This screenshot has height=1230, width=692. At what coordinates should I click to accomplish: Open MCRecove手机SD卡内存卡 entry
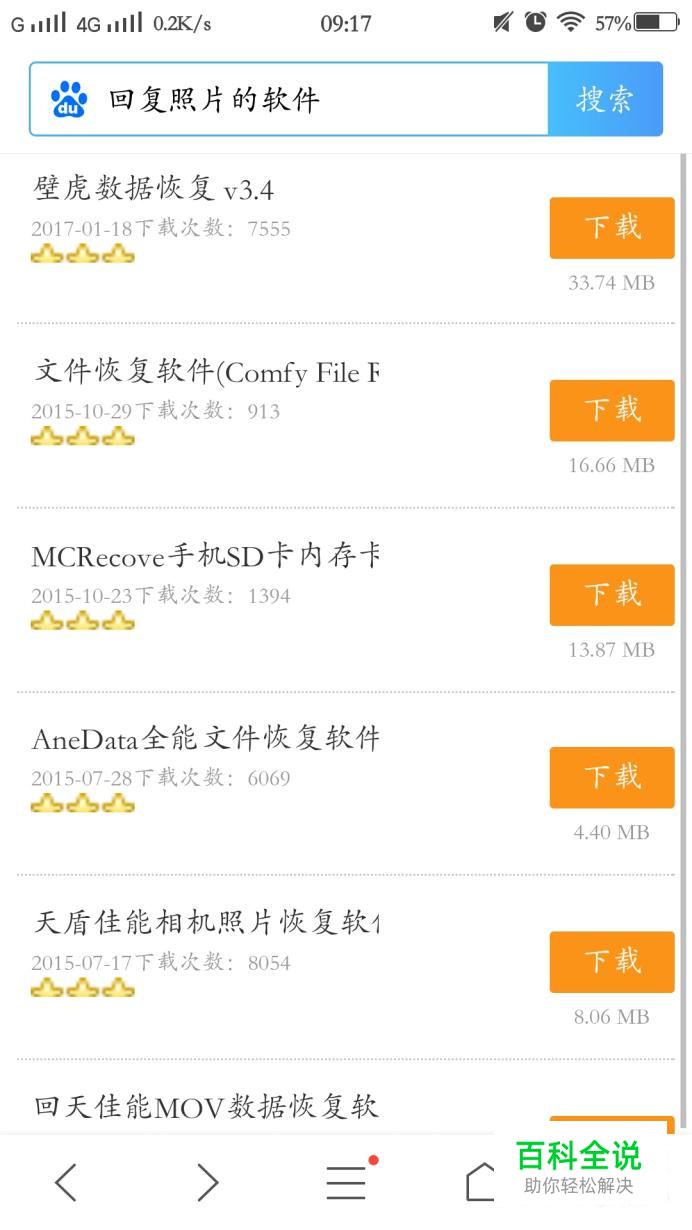pyautogui.click(x=206, y=556)
